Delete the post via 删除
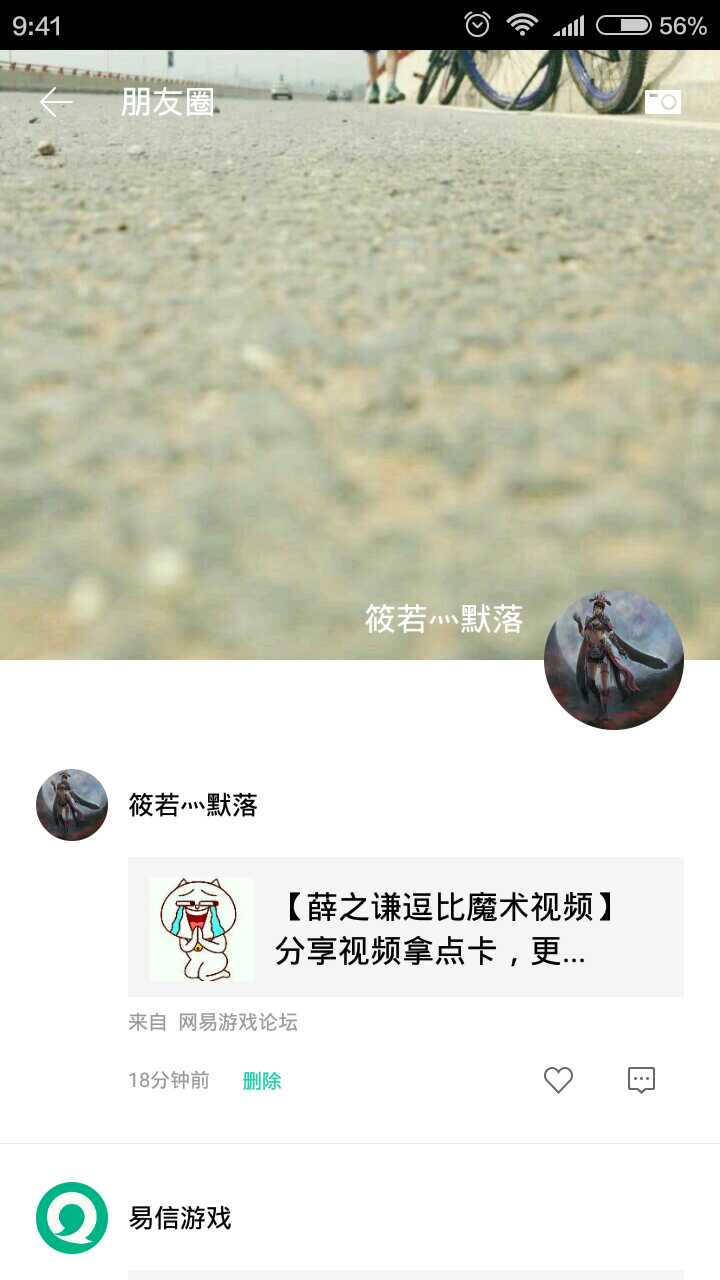720x1280 pixels. (x=262, y=1081)
